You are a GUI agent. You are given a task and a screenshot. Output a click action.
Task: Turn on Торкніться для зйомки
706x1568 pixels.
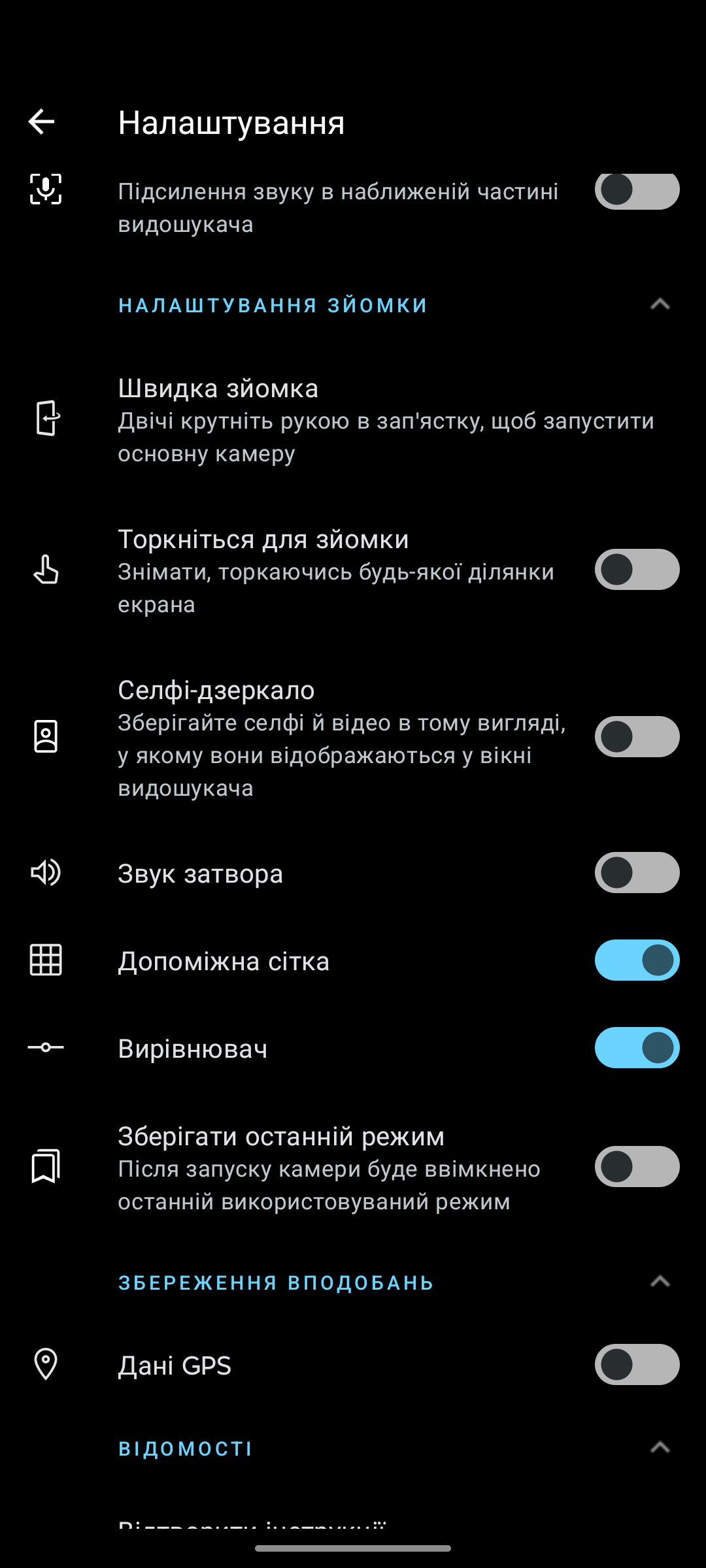[x=637, y=570]
